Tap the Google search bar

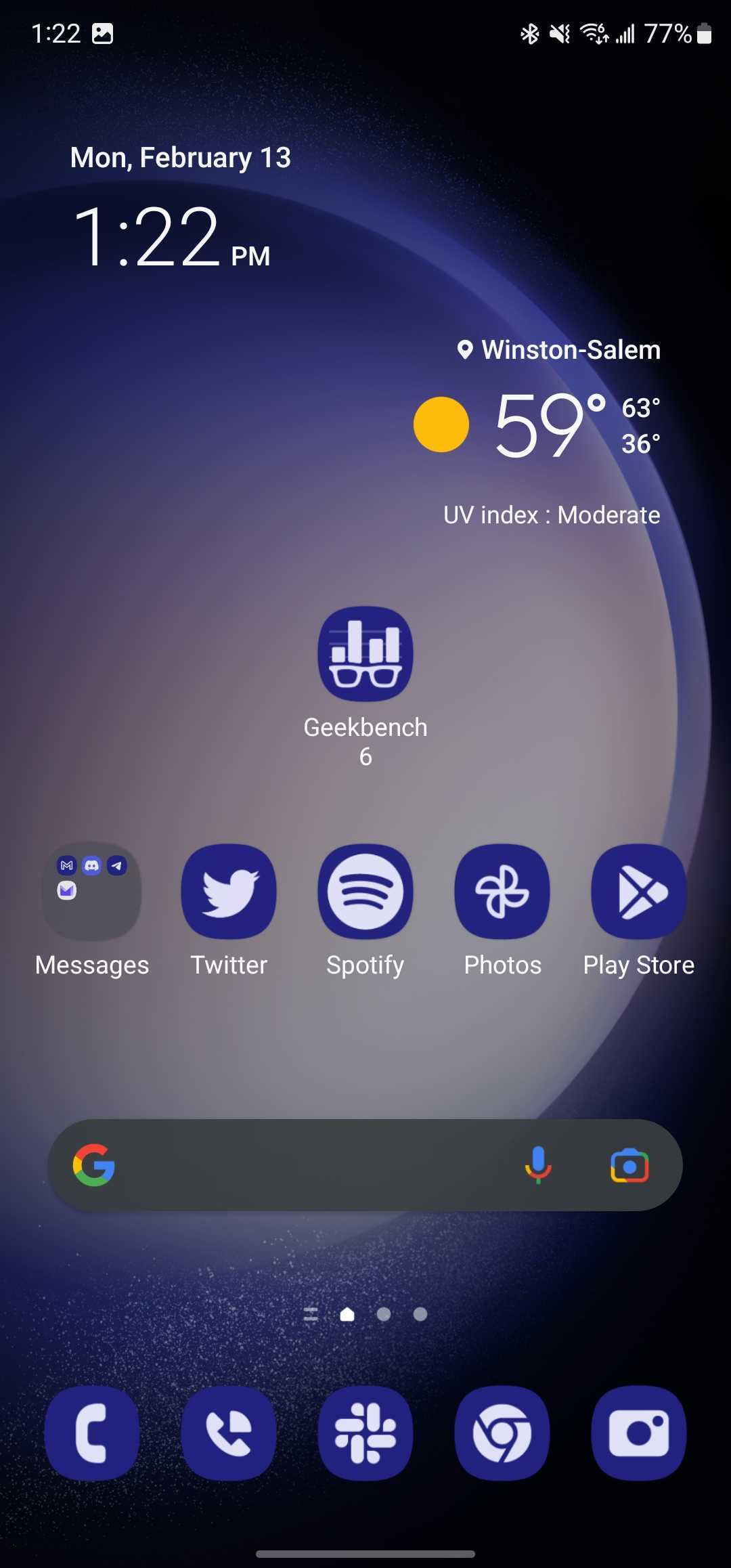coord(311,1165)
